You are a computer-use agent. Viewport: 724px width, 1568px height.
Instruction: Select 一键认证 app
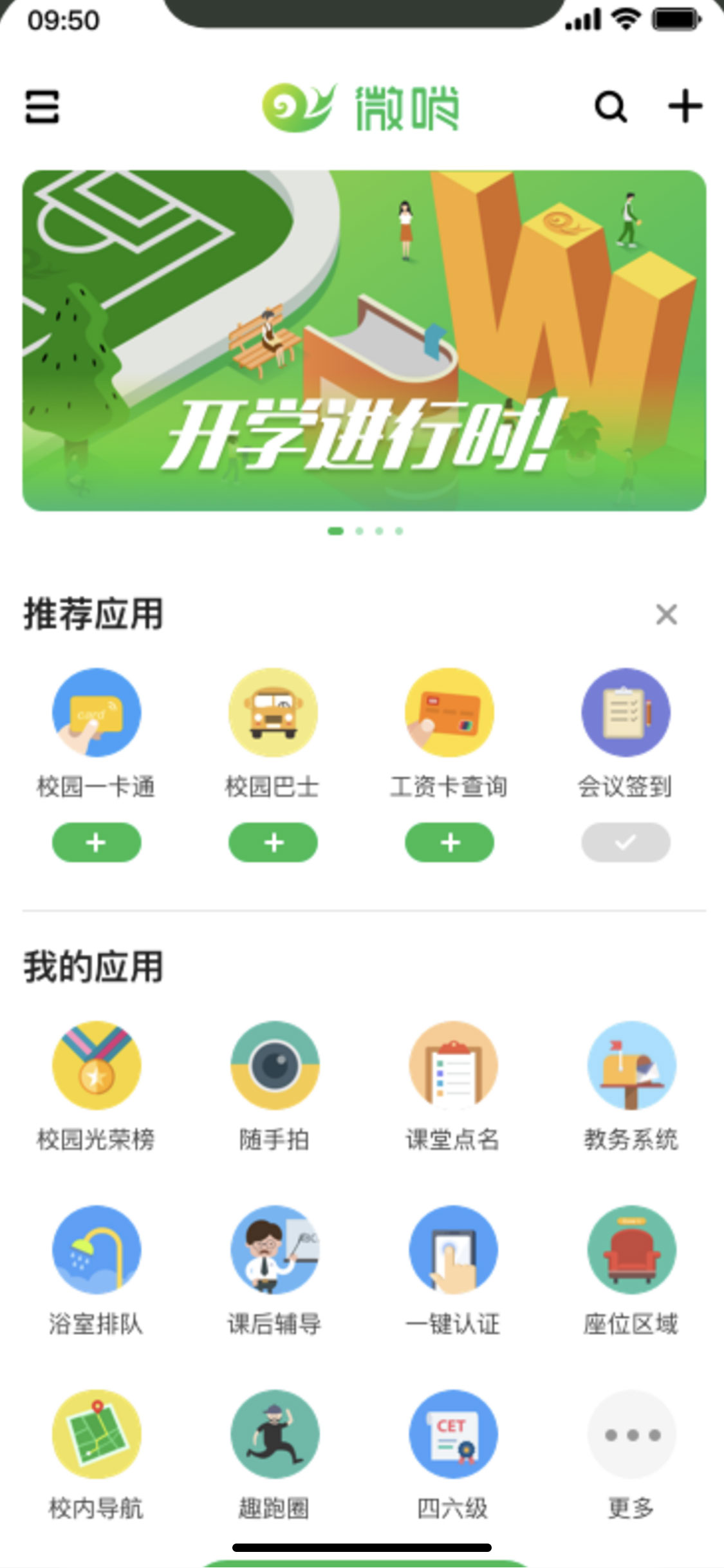tap(453, 1249)
